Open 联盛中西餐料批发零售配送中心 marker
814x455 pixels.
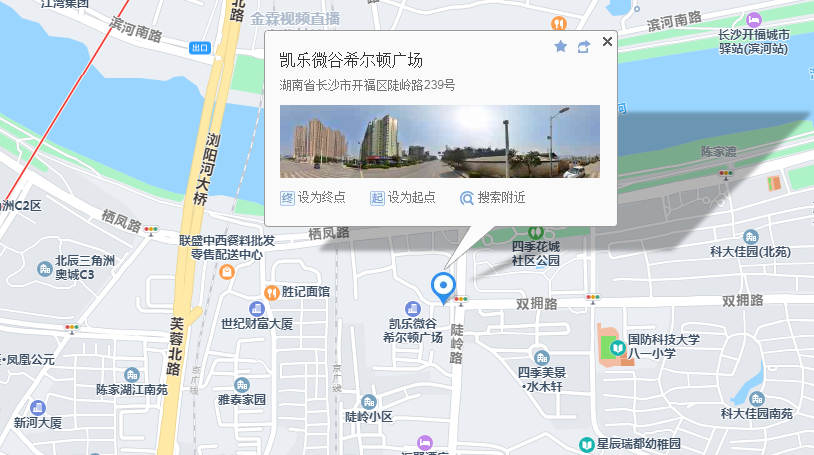coord(227,270)
